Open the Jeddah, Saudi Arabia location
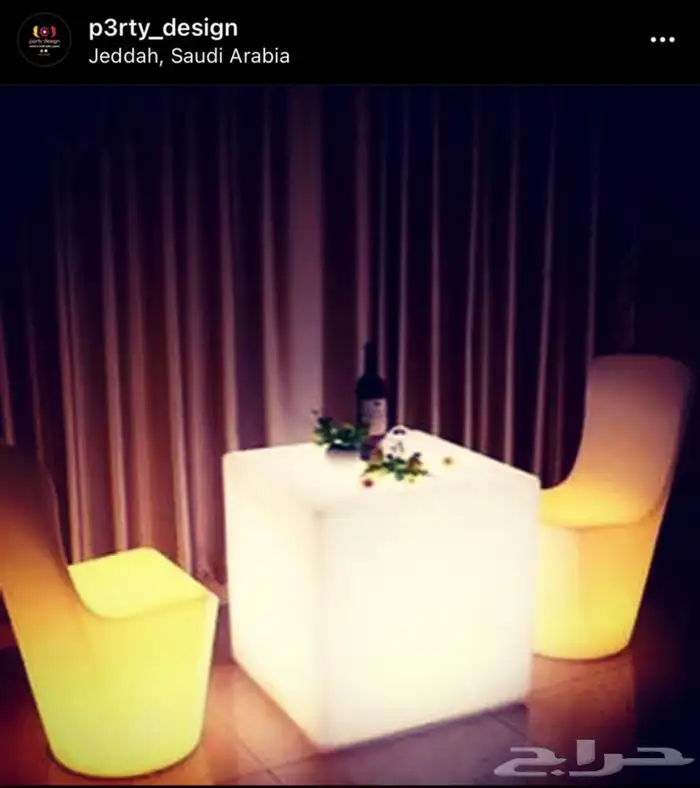This screenshot has height=788, width=700. click(x=189, y=56)
